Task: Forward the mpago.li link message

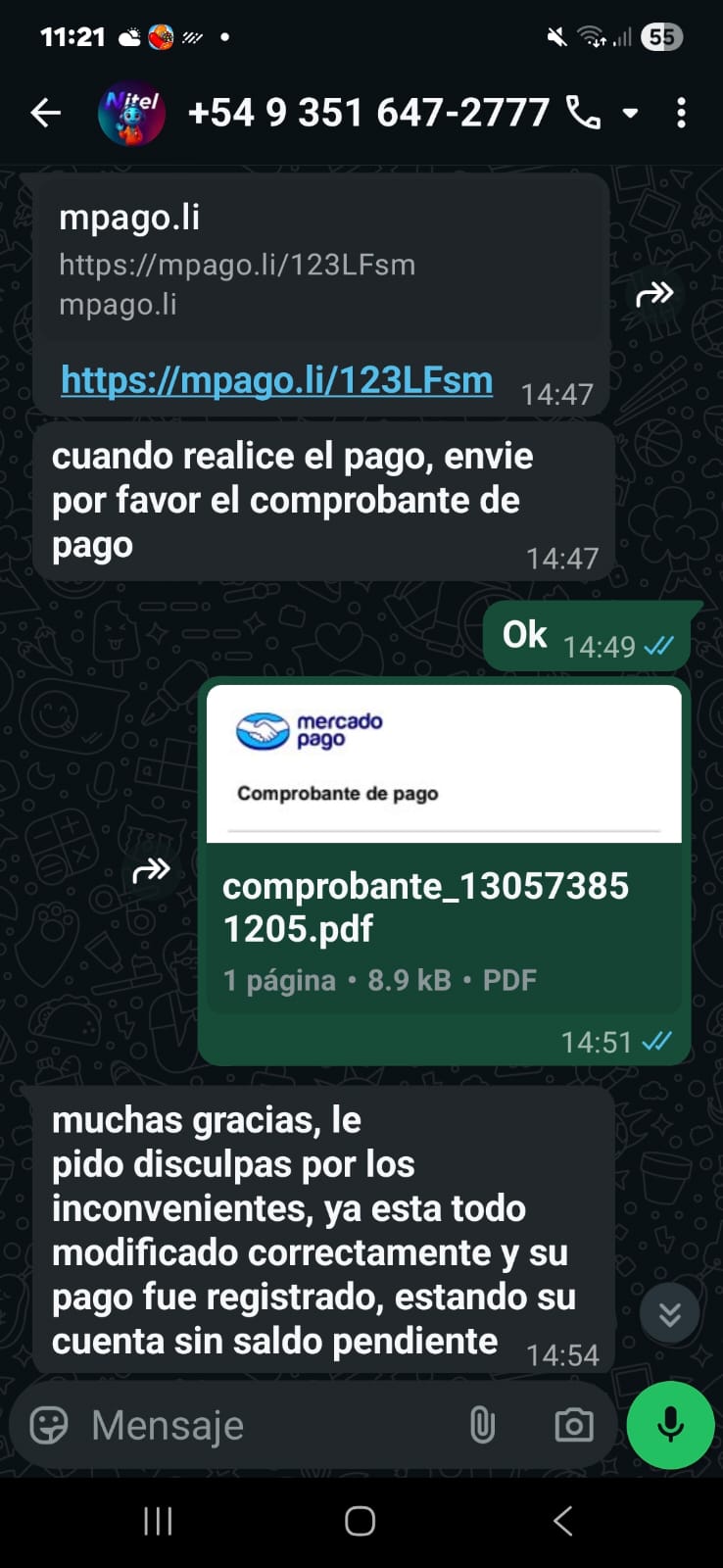Action: point(654,293)
